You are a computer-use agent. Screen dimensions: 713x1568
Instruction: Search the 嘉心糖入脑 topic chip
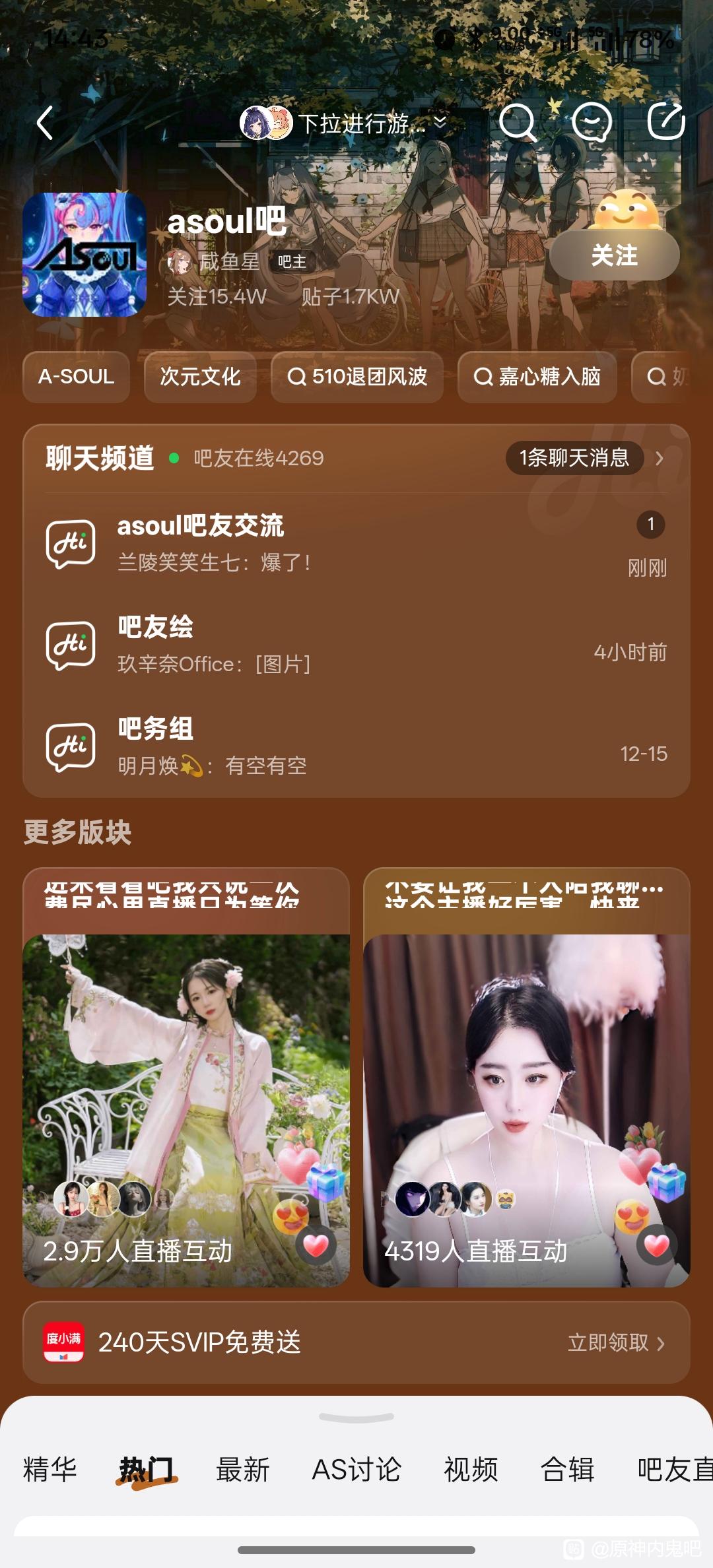(537, 377)
